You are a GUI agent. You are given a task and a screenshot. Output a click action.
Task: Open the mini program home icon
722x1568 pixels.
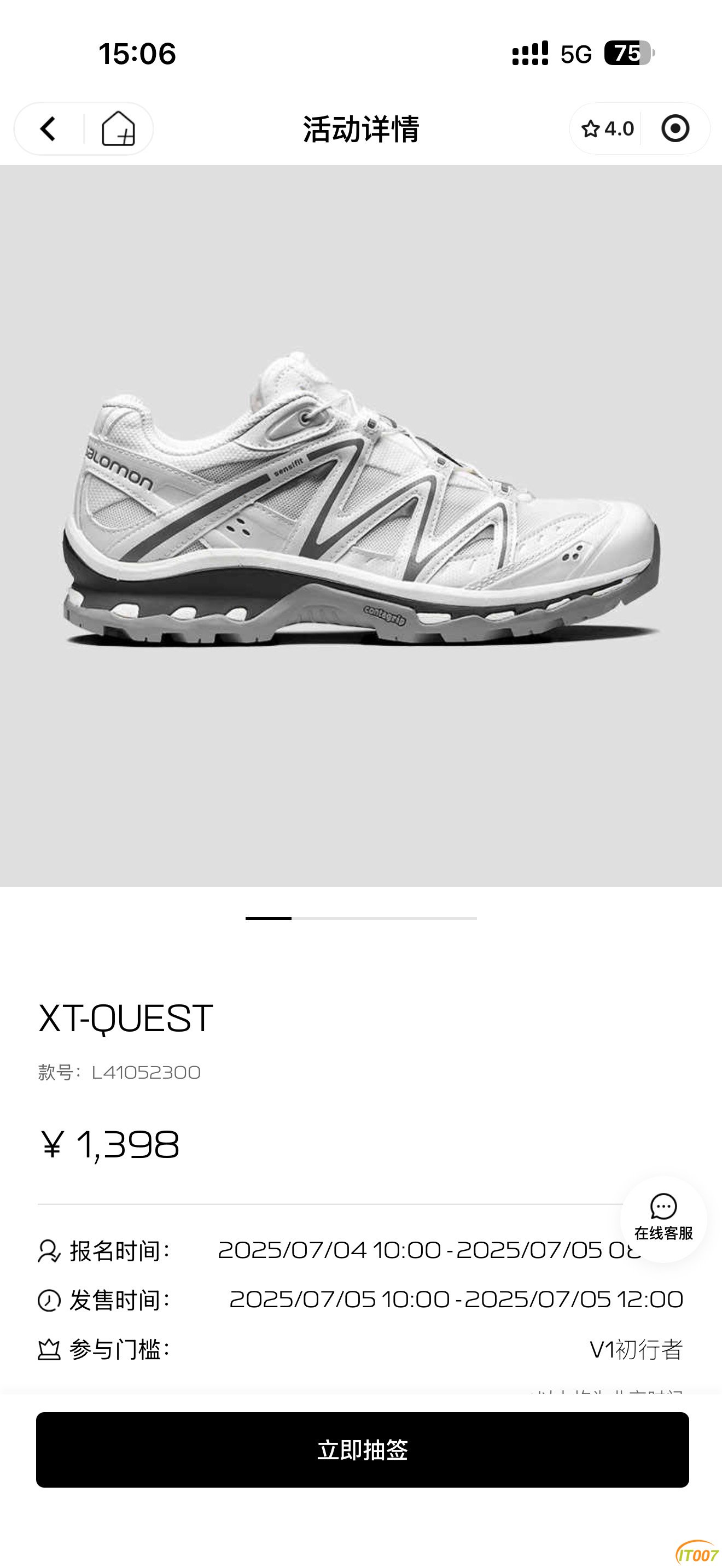click(118, 128)
